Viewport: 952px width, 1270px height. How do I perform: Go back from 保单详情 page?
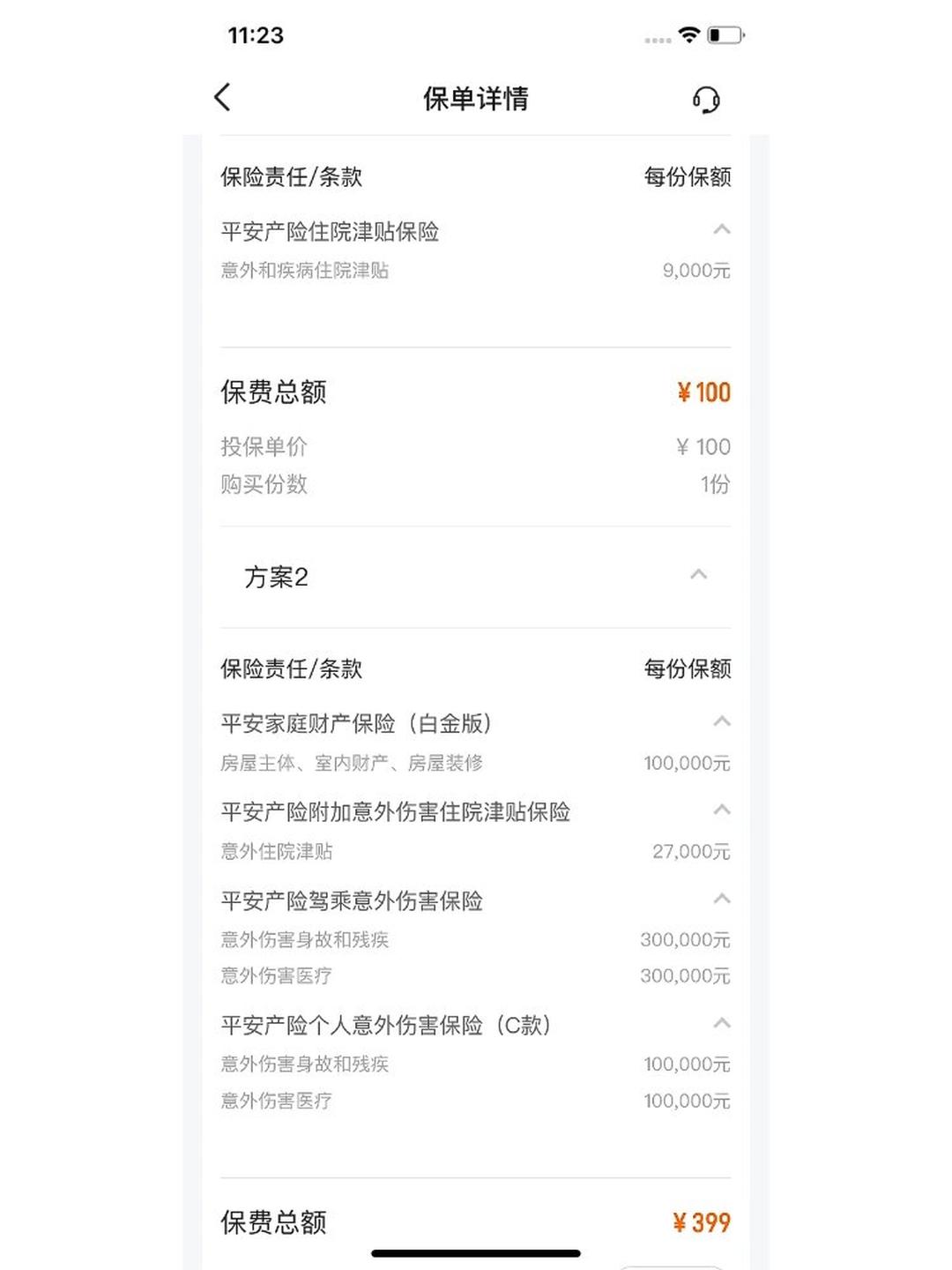(x=223, y=97)
